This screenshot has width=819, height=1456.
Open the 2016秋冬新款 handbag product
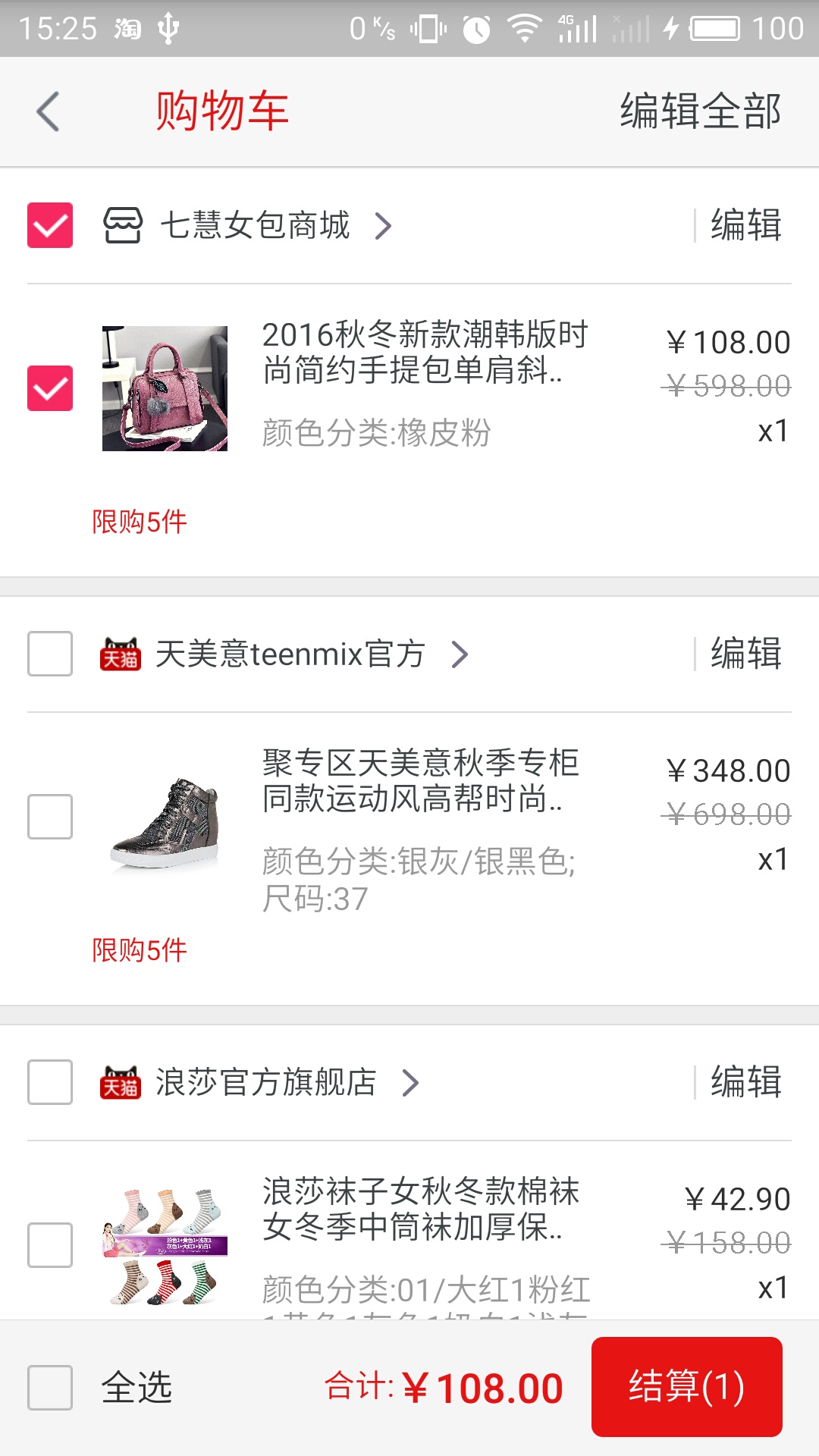click(x=424, y=353)
